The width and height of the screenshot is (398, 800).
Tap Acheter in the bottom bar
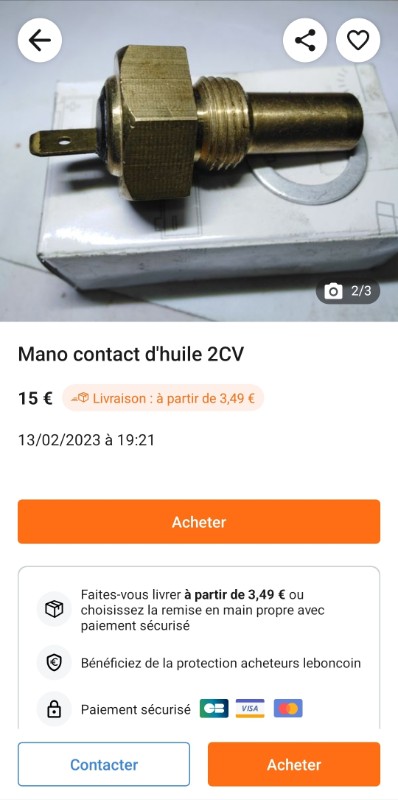(x=294, y=764)
